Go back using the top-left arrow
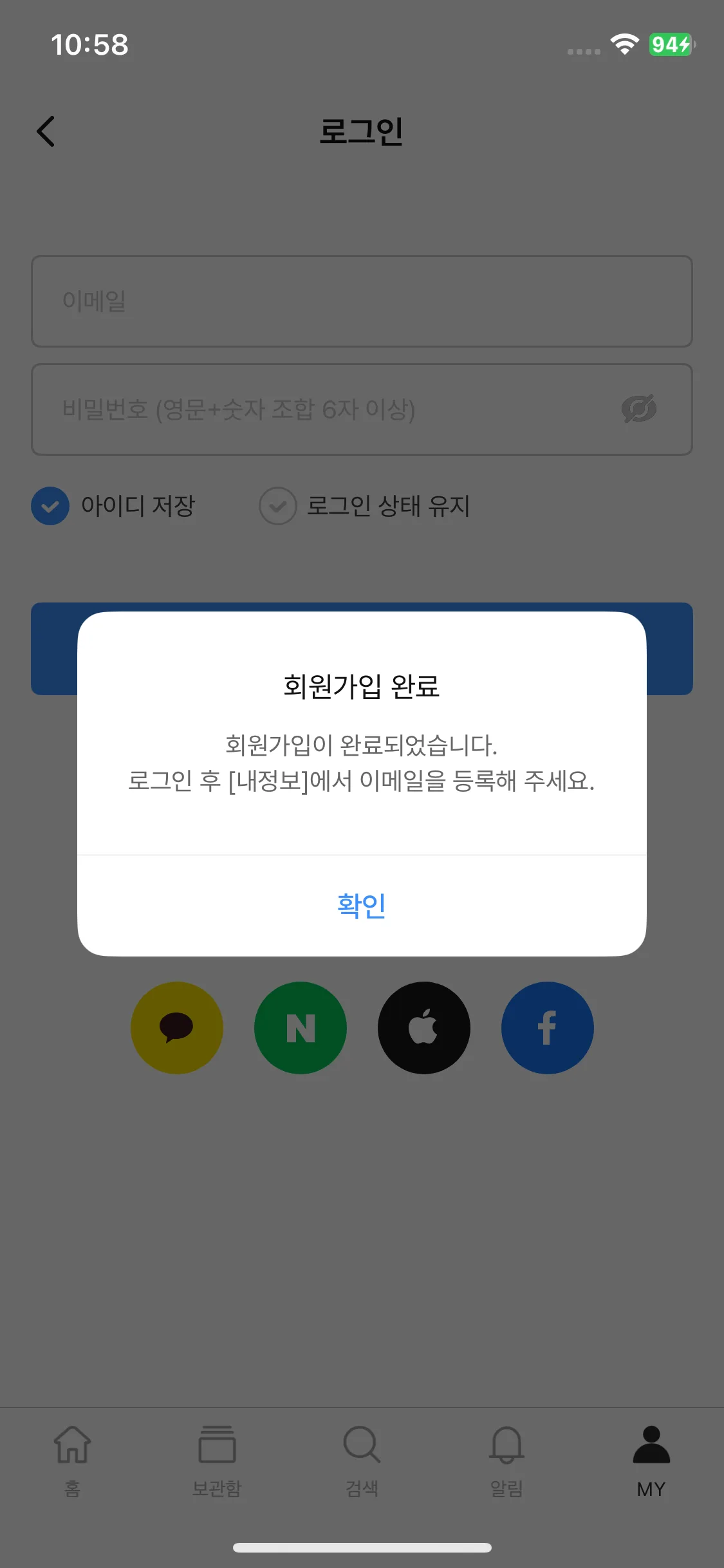 [x=46, y=131]
